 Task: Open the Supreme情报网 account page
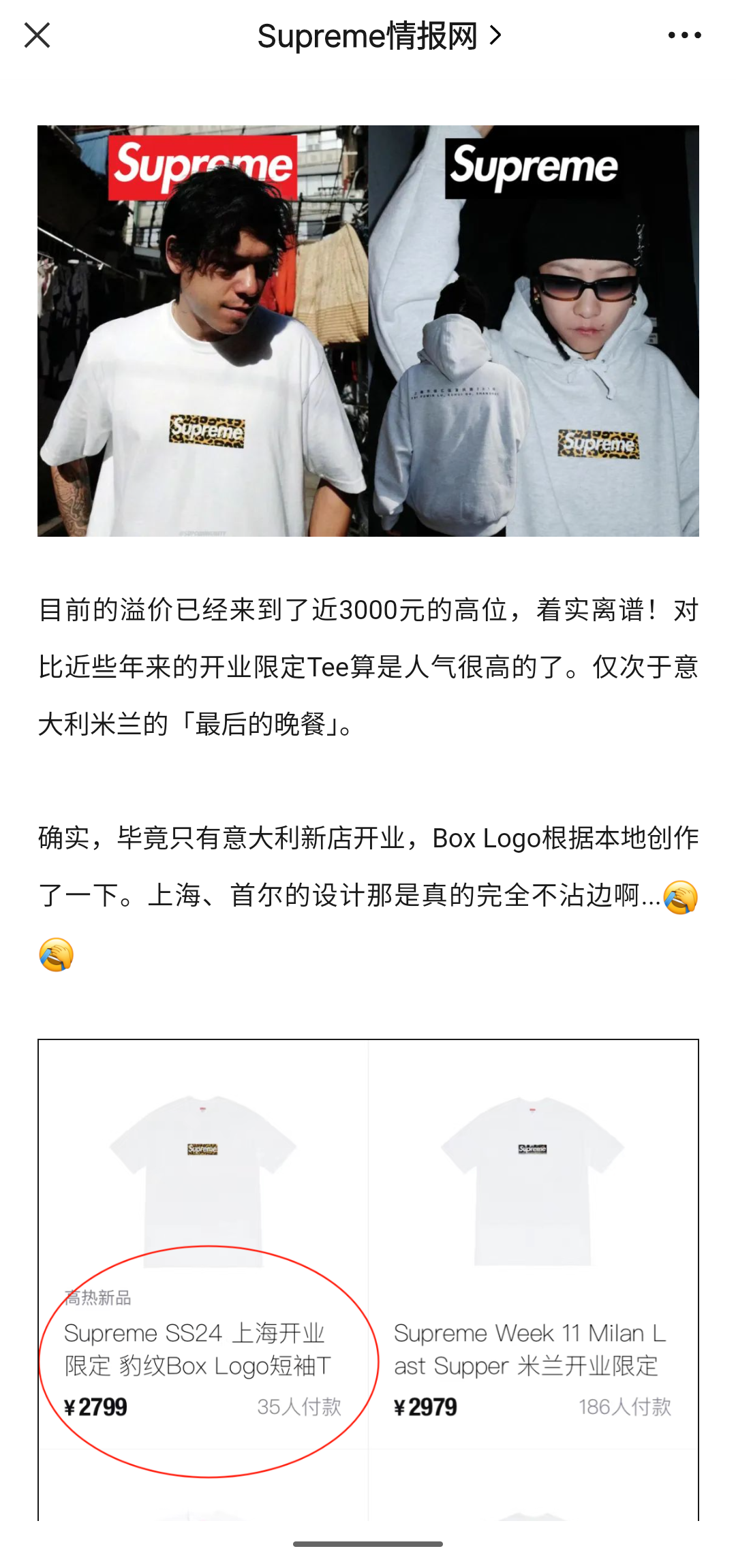379,36
